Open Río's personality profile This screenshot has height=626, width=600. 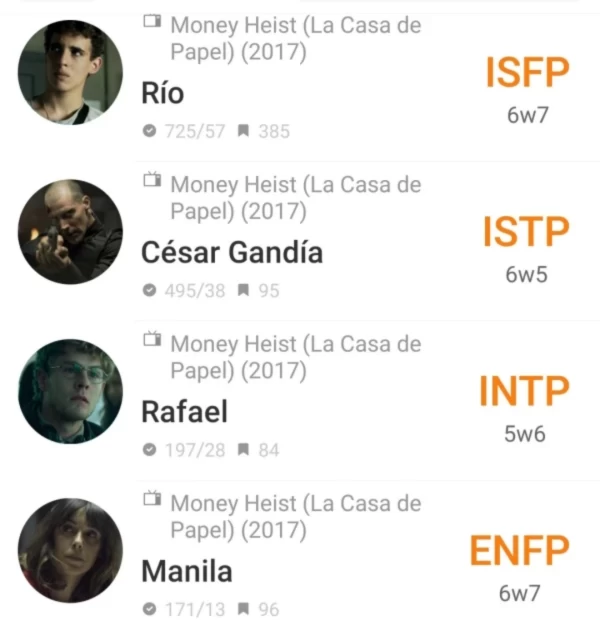pyautogui.click(x=164, y=93)
